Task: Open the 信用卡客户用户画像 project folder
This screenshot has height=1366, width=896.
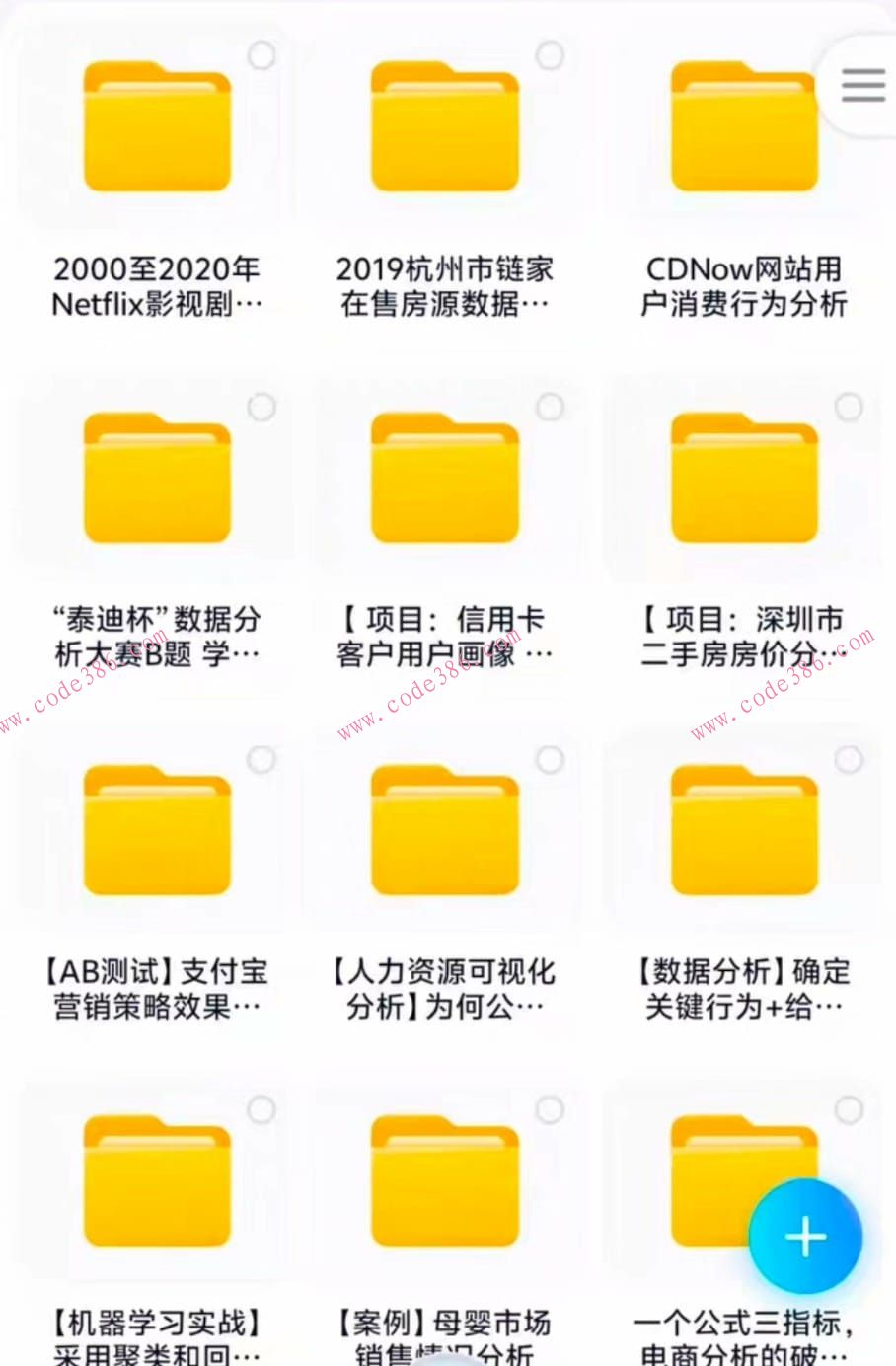Action: coord(446,479)
